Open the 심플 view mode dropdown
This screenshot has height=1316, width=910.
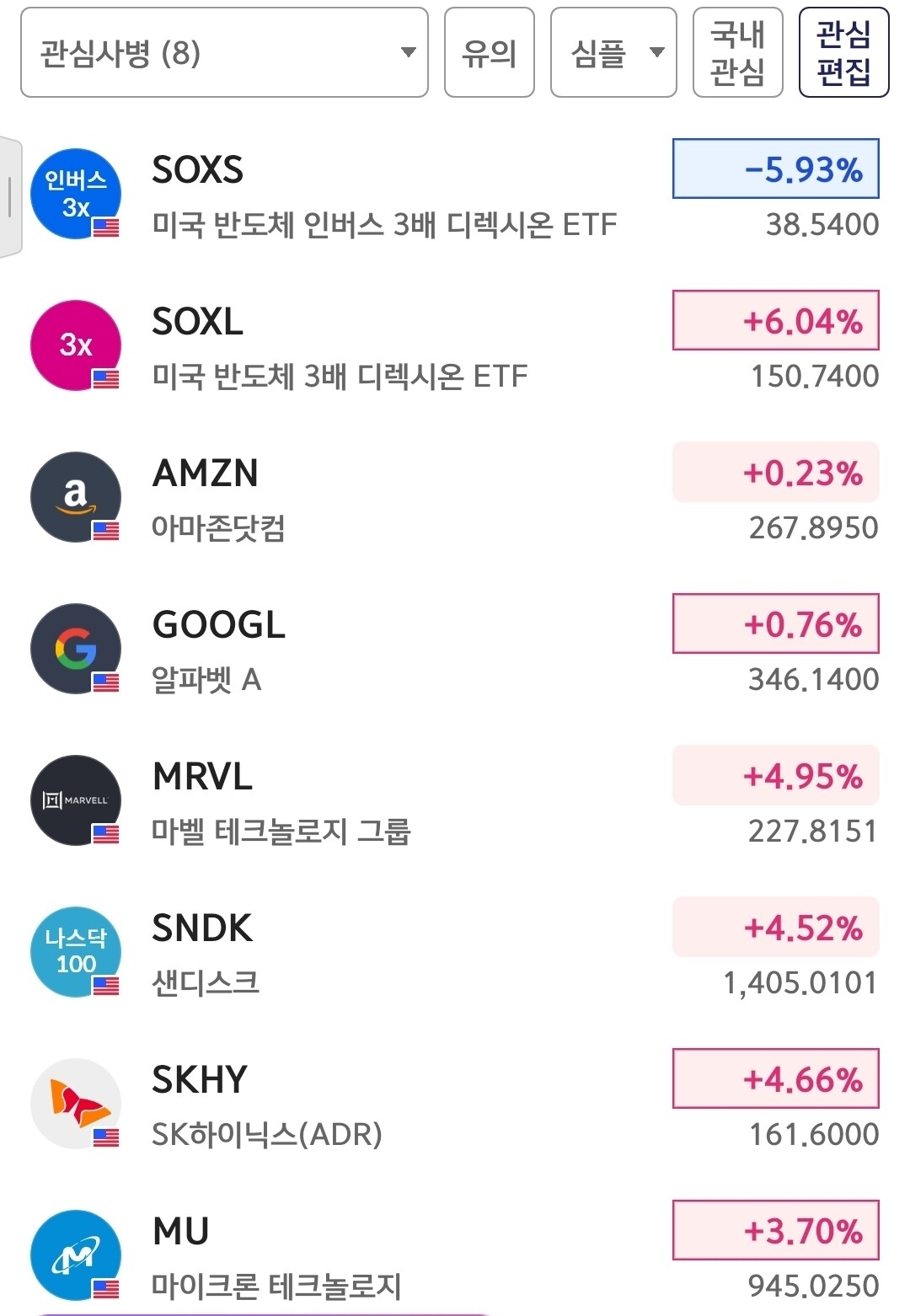pyautogui.click(x=613, y=53)
